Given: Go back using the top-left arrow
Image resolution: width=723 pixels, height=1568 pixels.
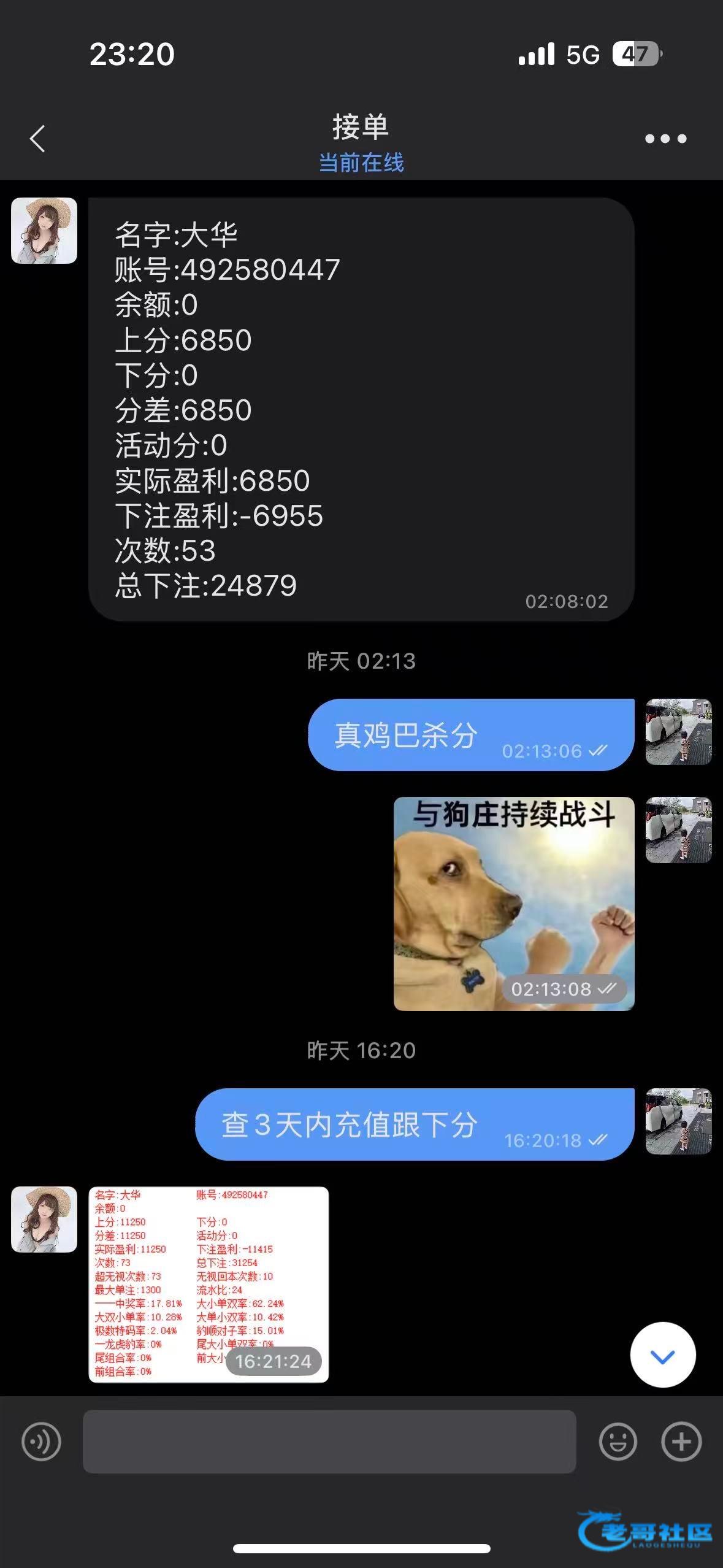Looking at the screenshot, I should coord(37,139).
